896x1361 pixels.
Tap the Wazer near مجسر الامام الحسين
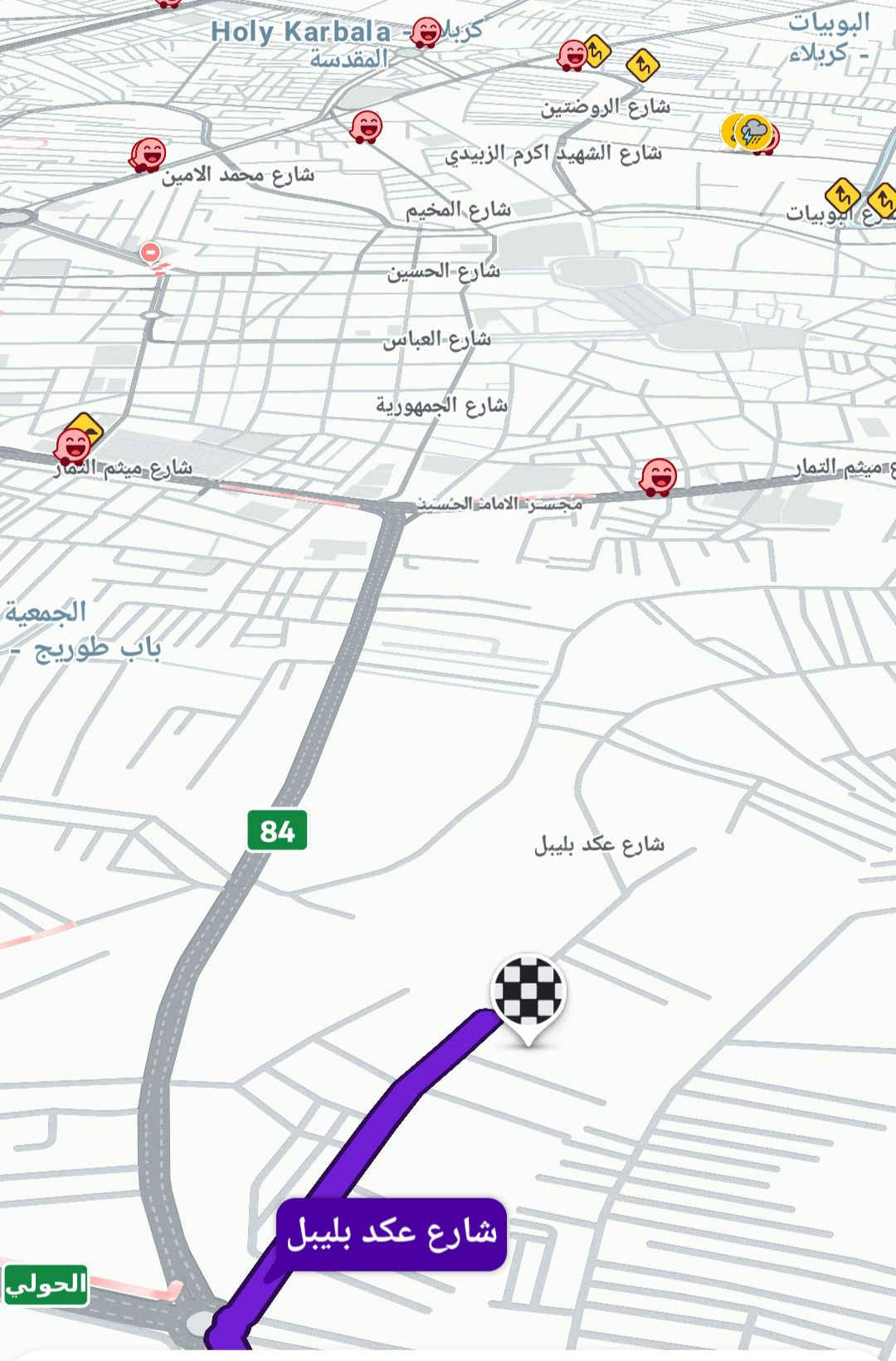(x=659, y=477)
